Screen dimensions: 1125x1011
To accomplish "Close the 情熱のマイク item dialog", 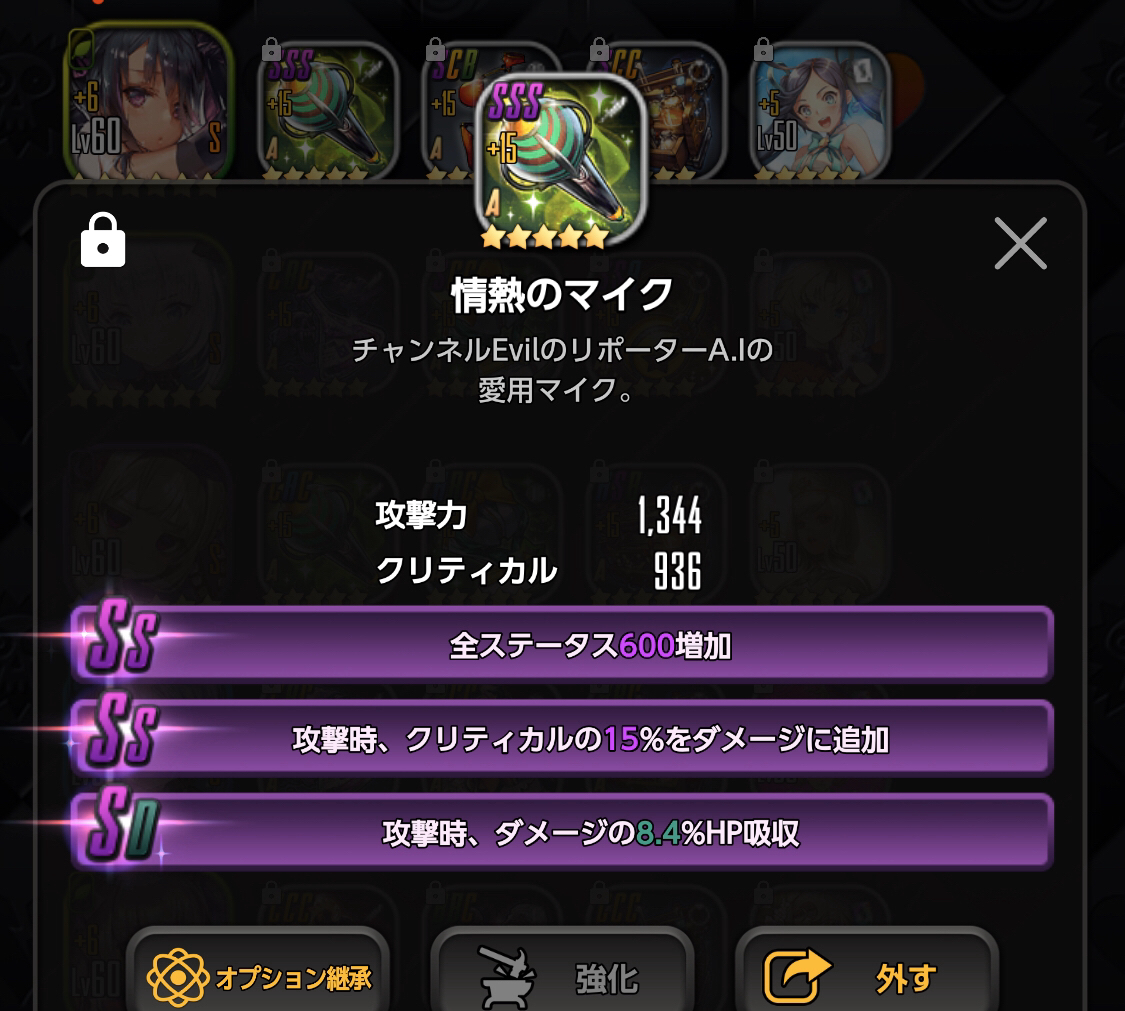I will click(x=1020, y=243).
